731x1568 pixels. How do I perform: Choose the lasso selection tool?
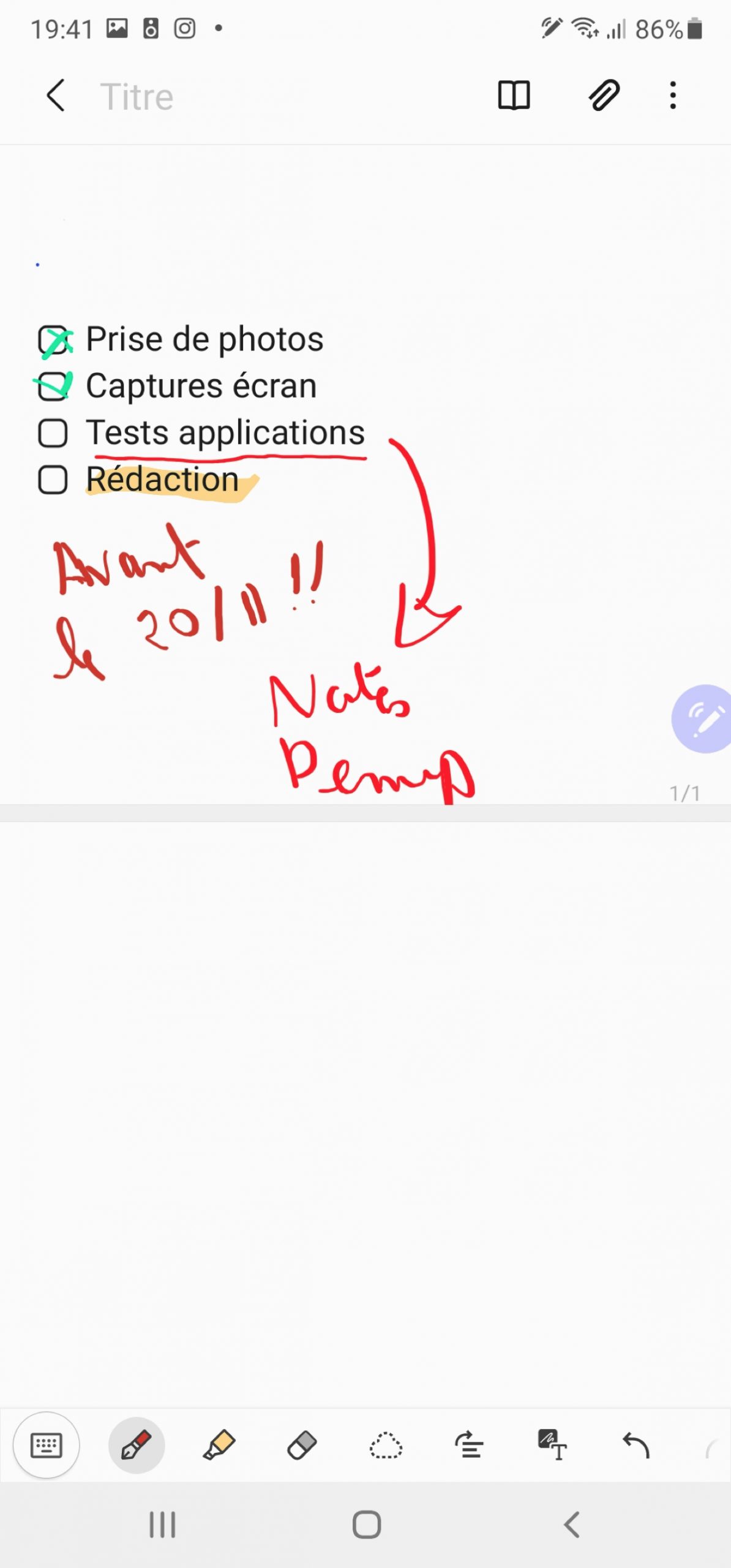coord(386,1445)
